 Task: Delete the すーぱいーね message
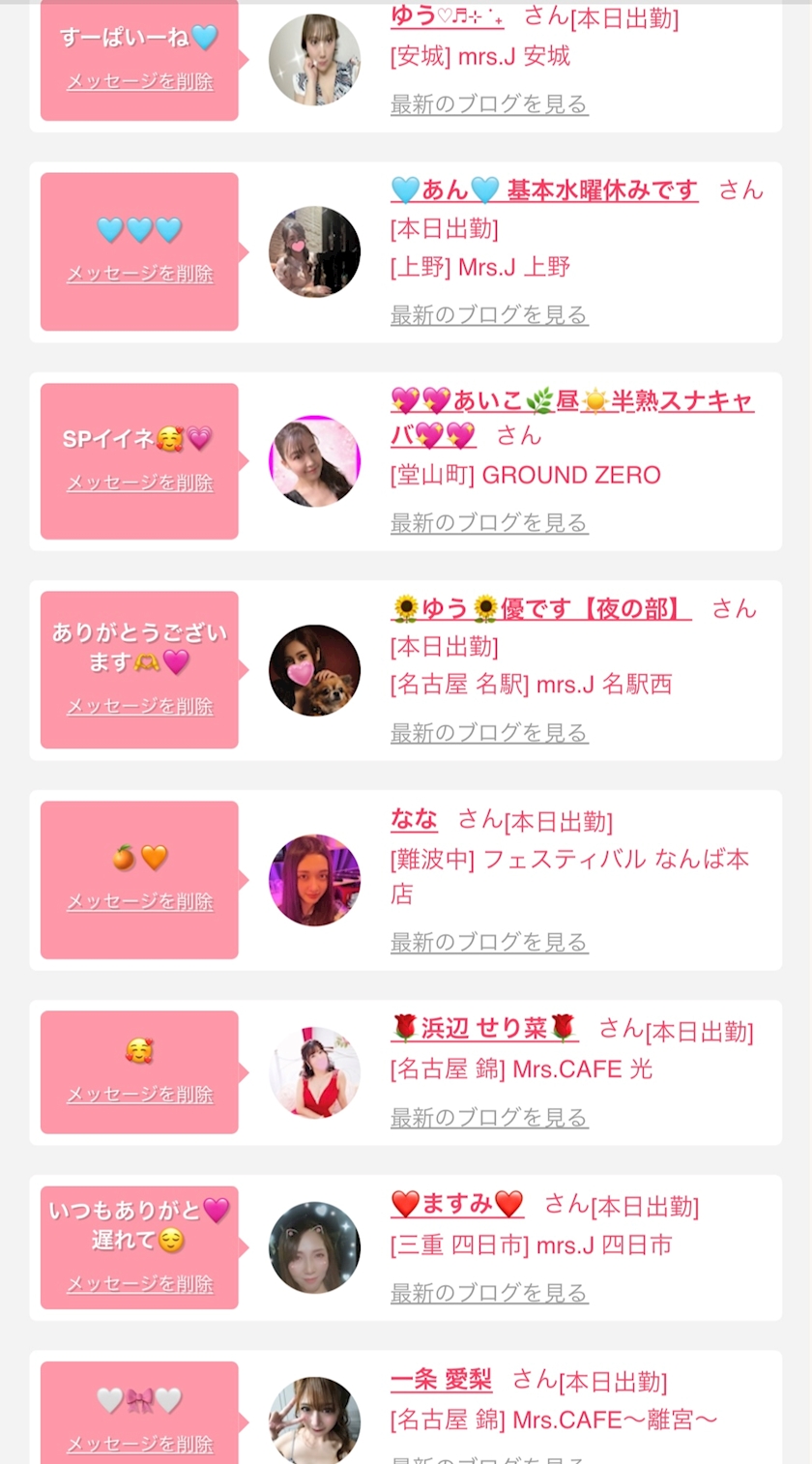point(140,82)
